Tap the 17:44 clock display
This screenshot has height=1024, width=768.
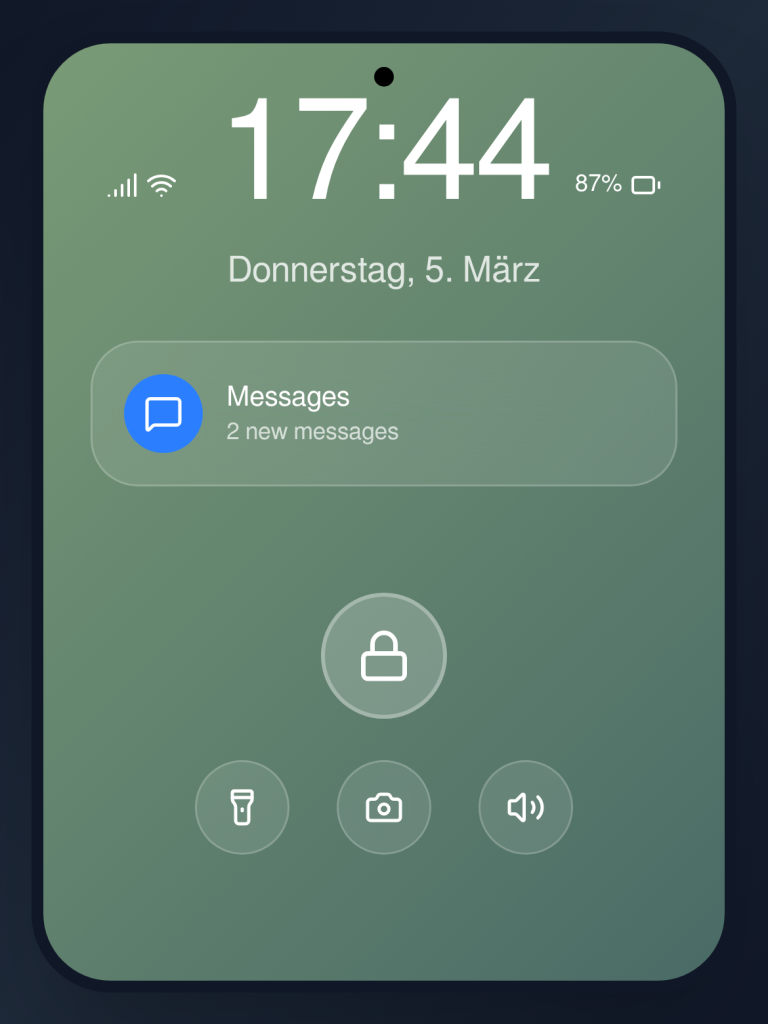383,150
